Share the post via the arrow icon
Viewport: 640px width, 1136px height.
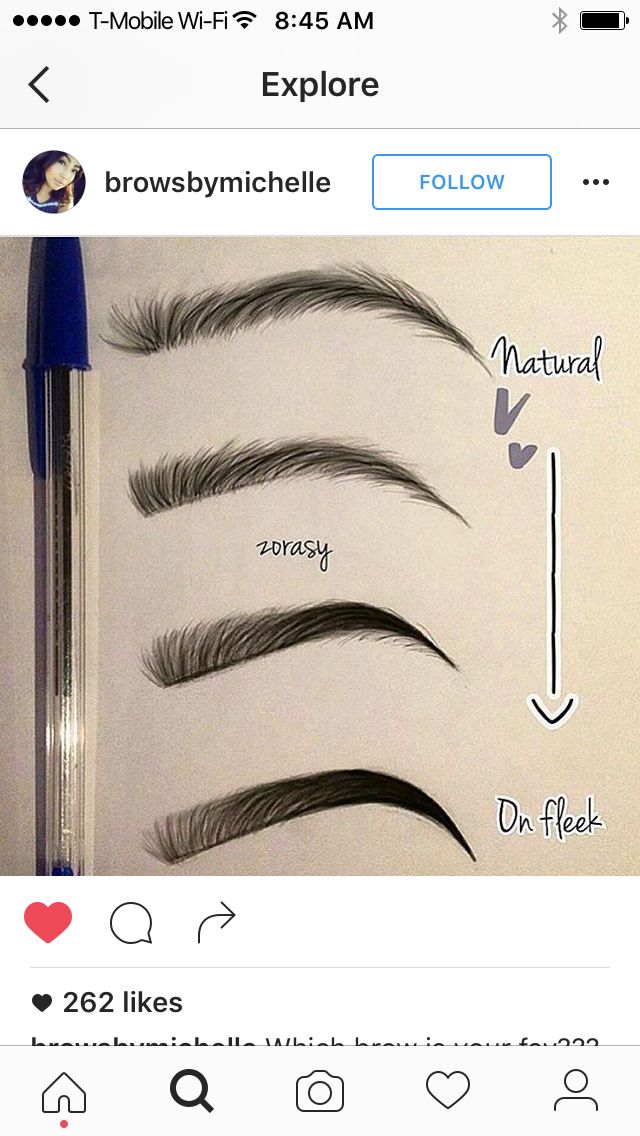point(216,922)
